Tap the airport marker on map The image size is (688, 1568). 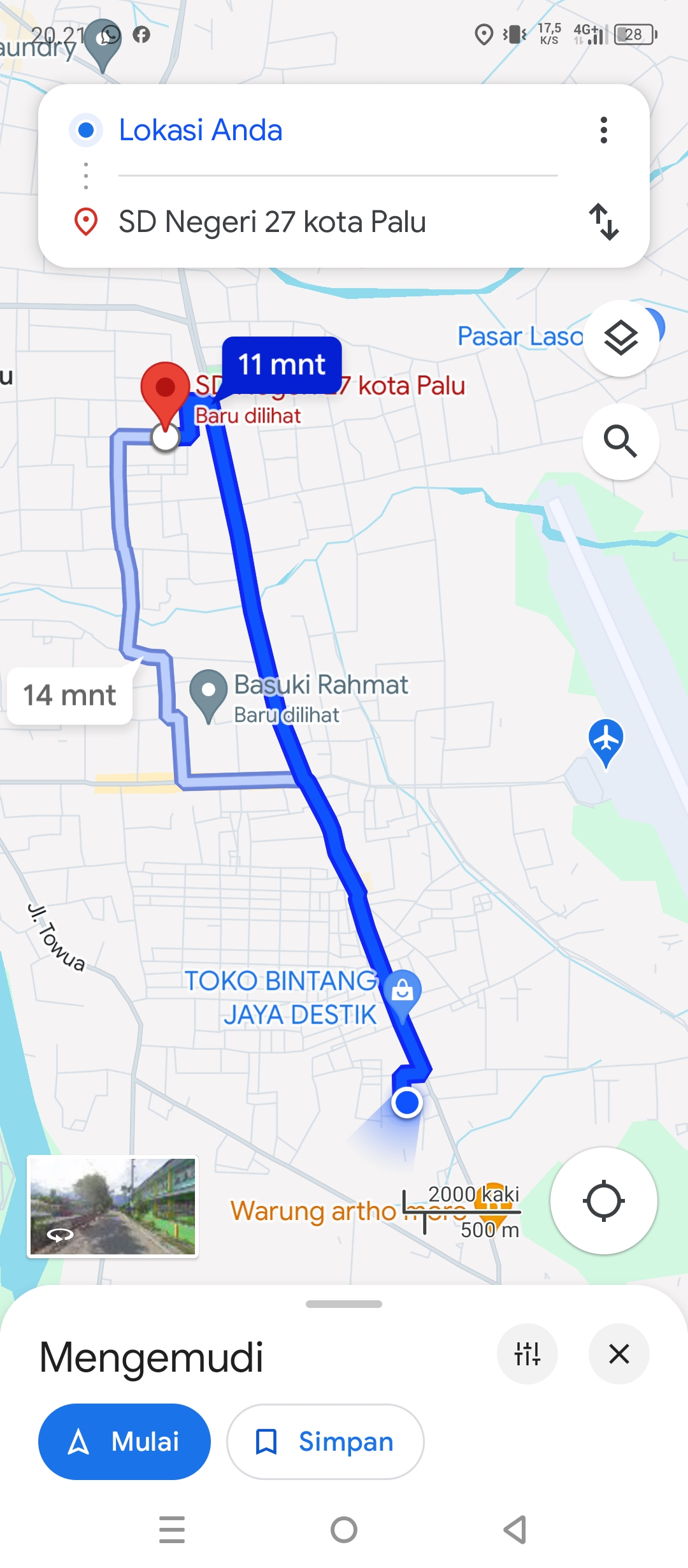pyautogui.click(x=606, y=743)
